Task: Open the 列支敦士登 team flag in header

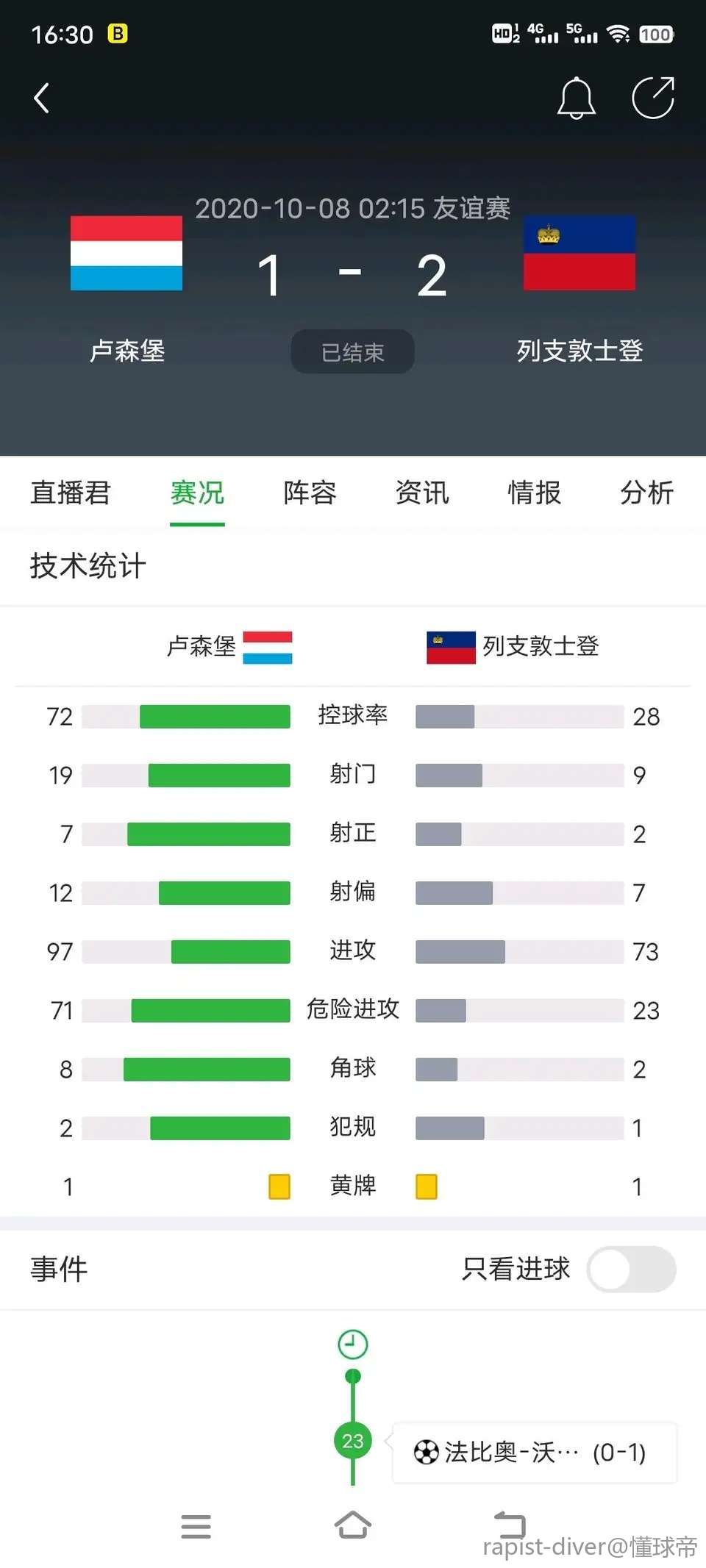Action: pos(580,253)
